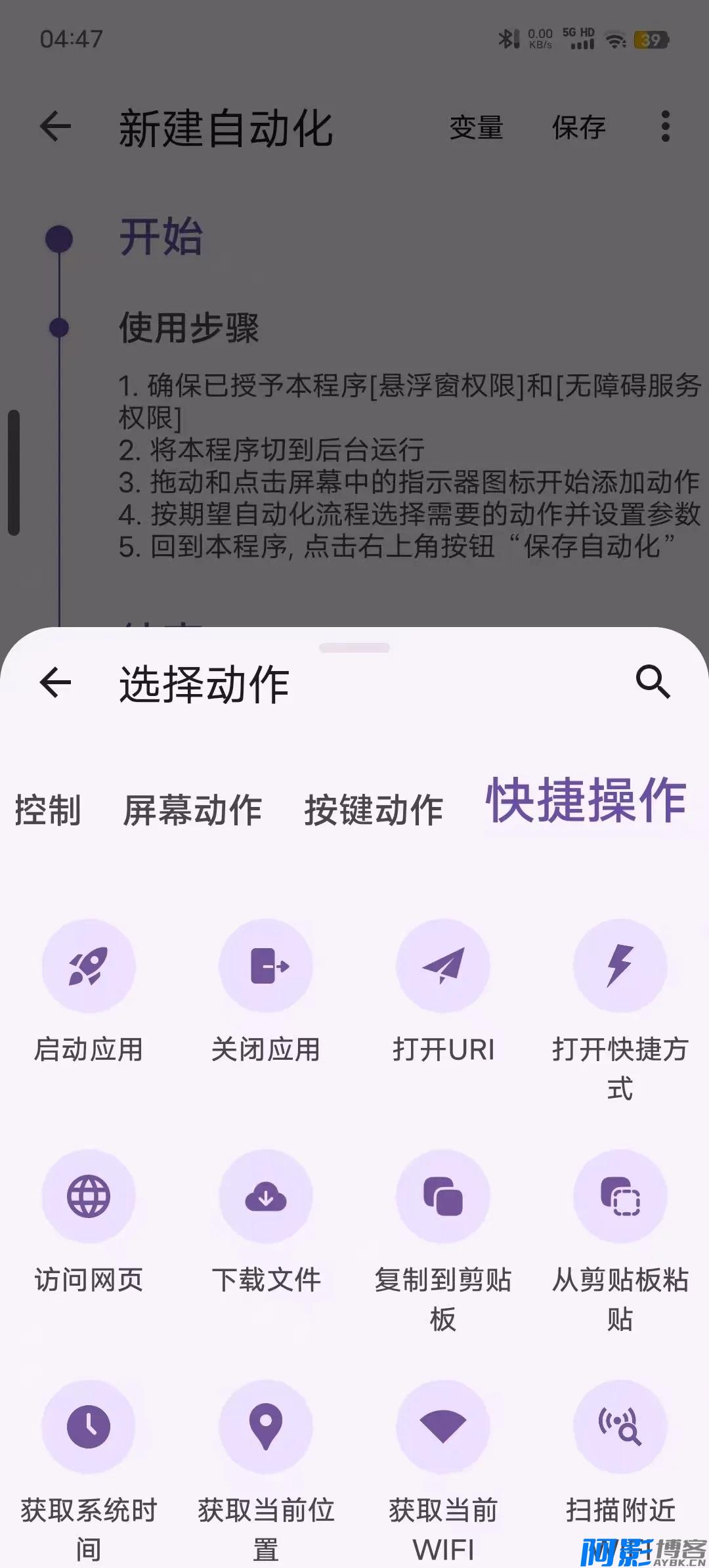Choose the 打开快捷方式 lightning icon
Image resolution: width=709 pixels, height=1568 pixels.
(x=620, y=965)
